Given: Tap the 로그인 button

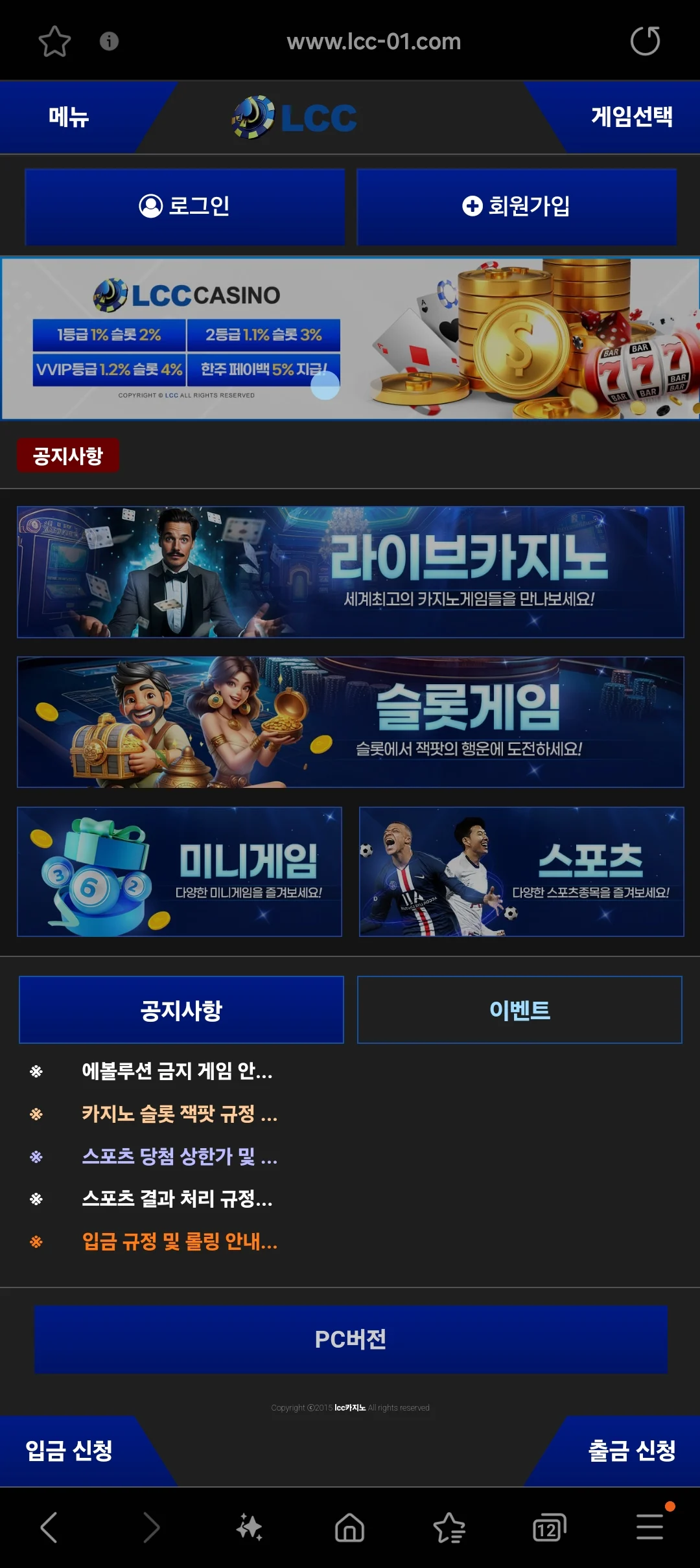Looking at the screenshot, I should coord(185,206).
